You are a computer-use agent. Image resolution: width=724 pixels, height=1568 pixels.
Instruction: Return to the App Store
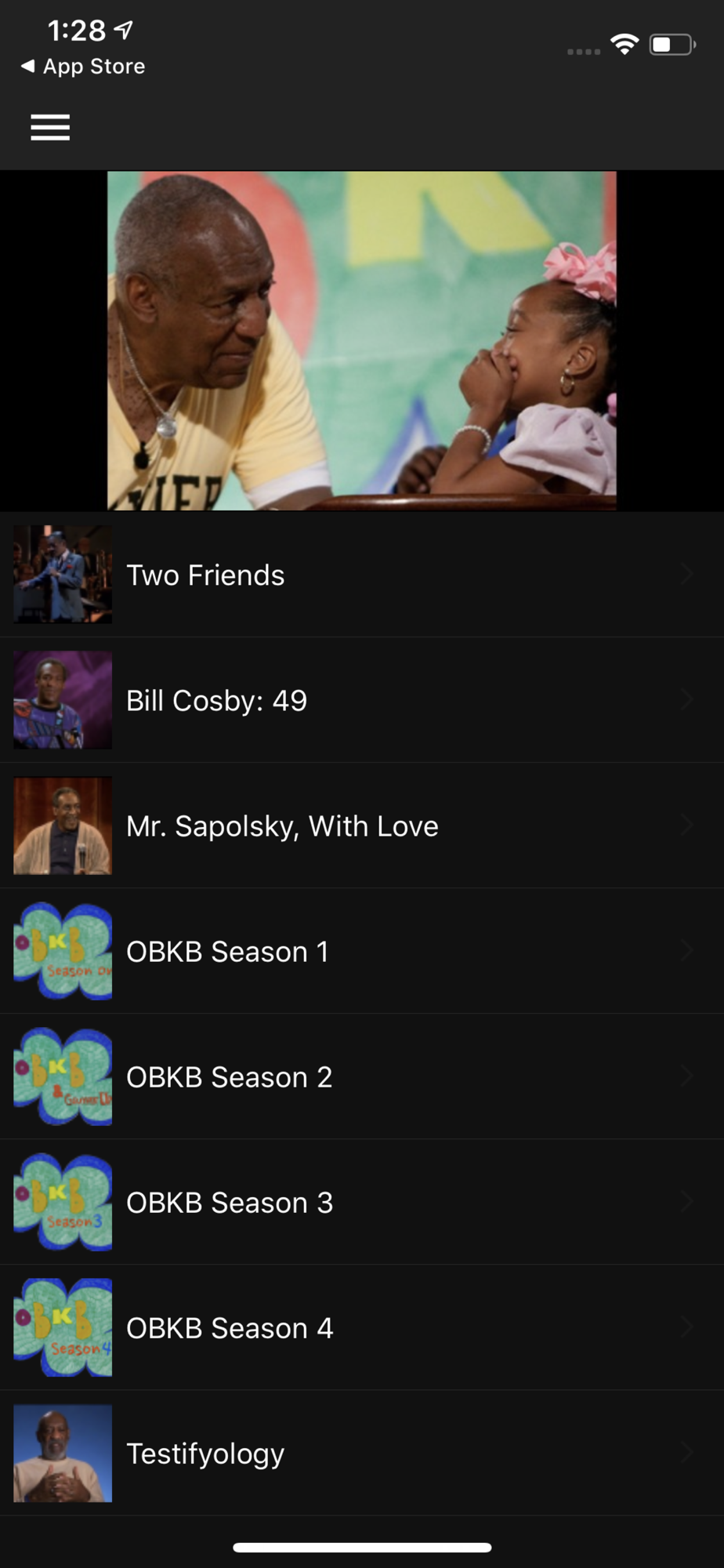coord(83,67)
